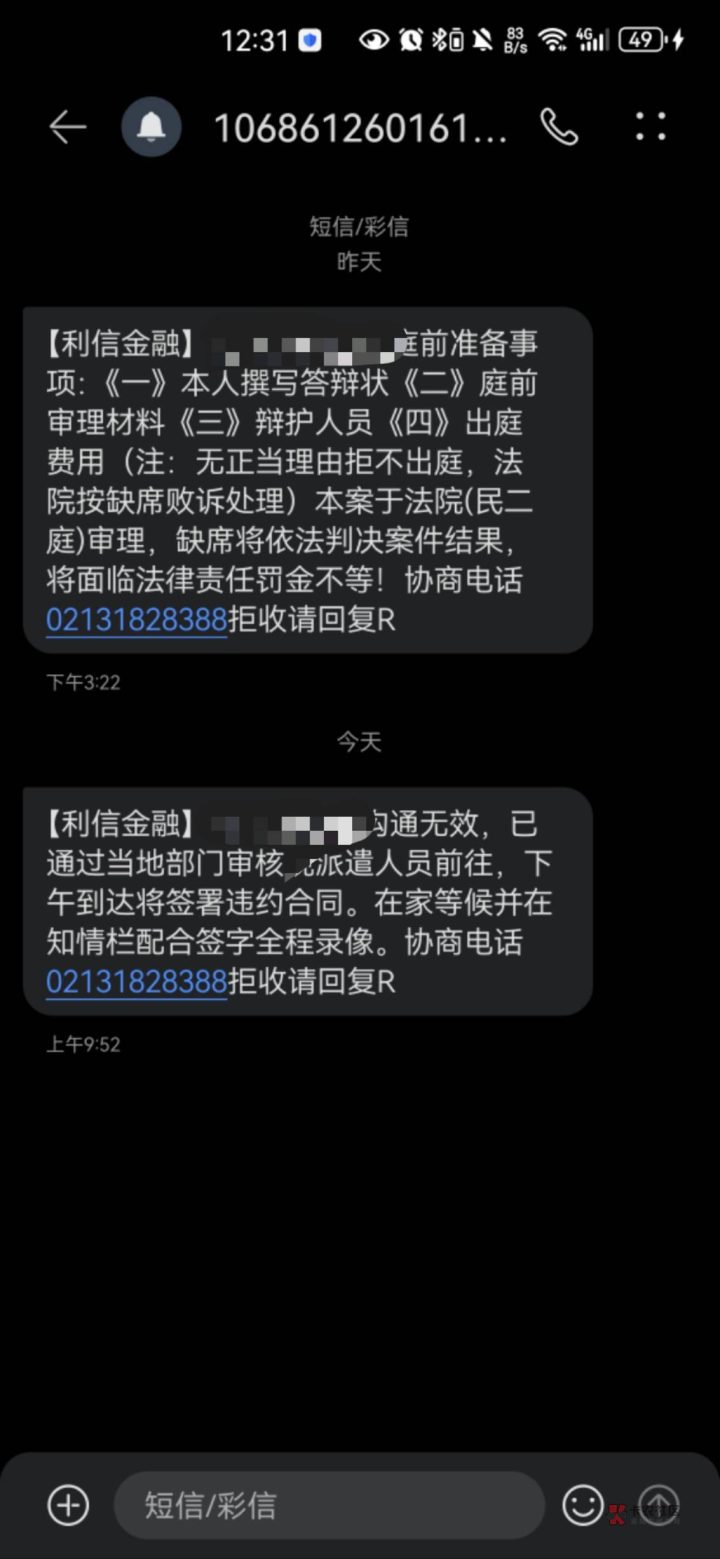Tap the back arrow to exit conversation

pyautogui.click(x=66, y=127)
